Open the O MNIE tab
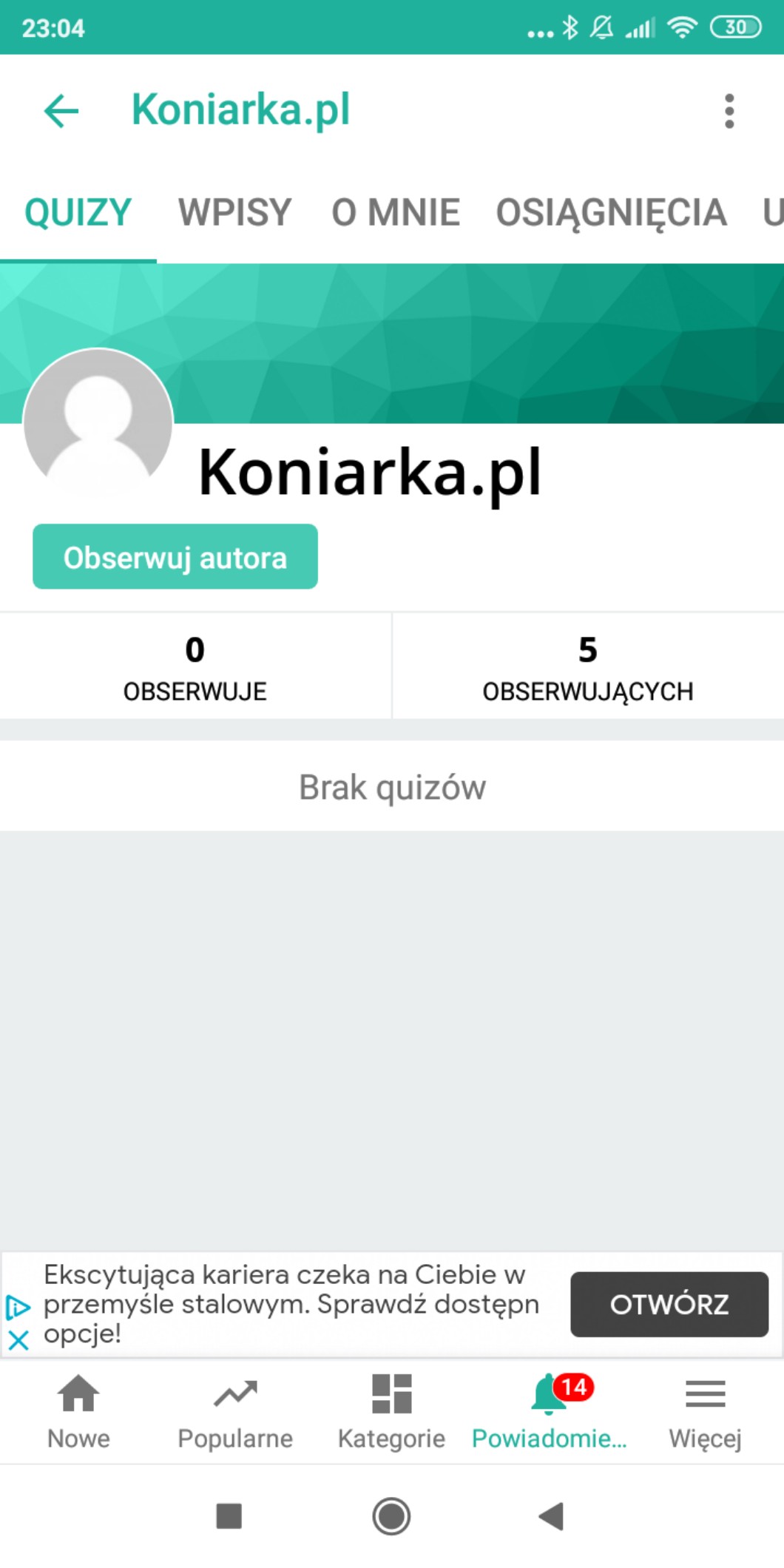 pyautogui.click(x=396, y=213)
